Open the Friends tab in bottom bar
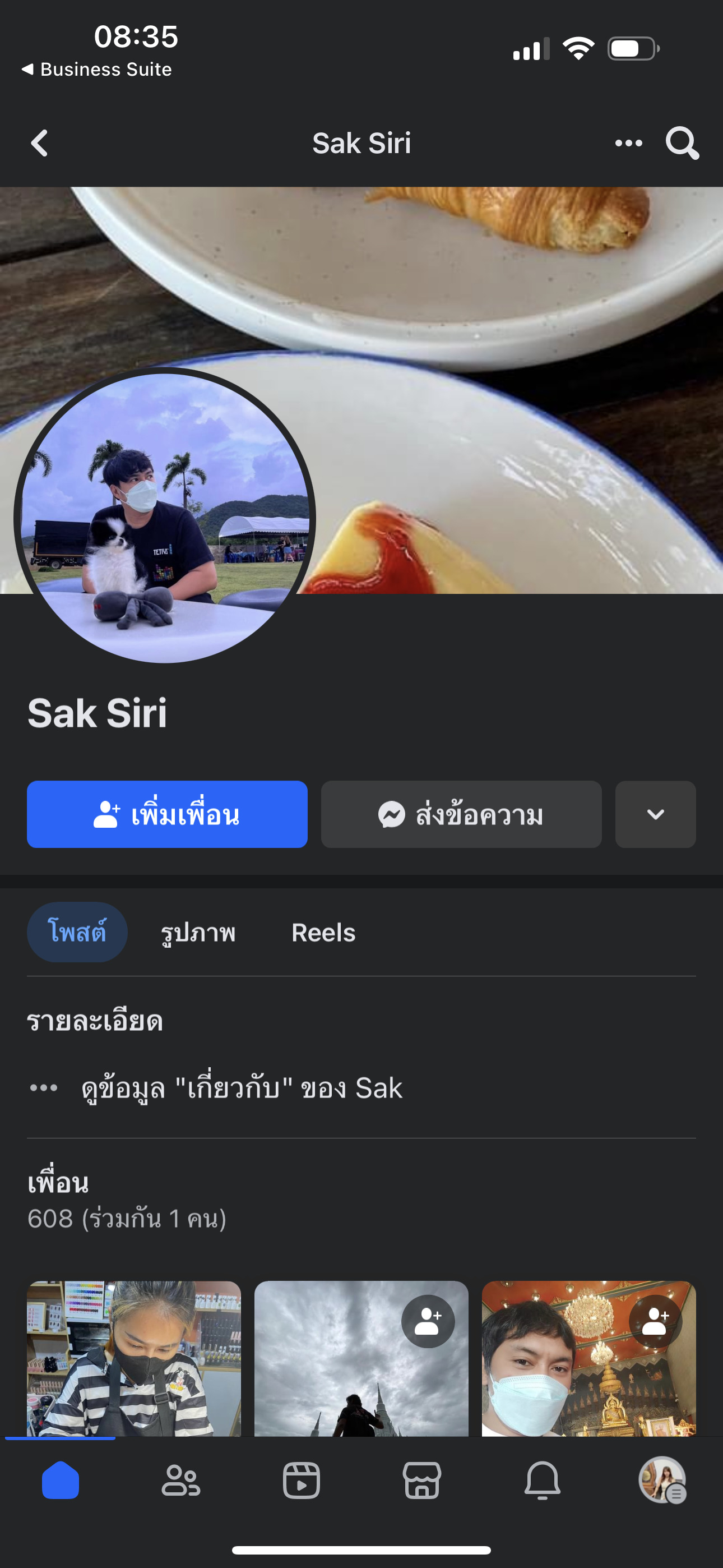The height and width of the screenshot is (1568, 723). click(180, 1480)
